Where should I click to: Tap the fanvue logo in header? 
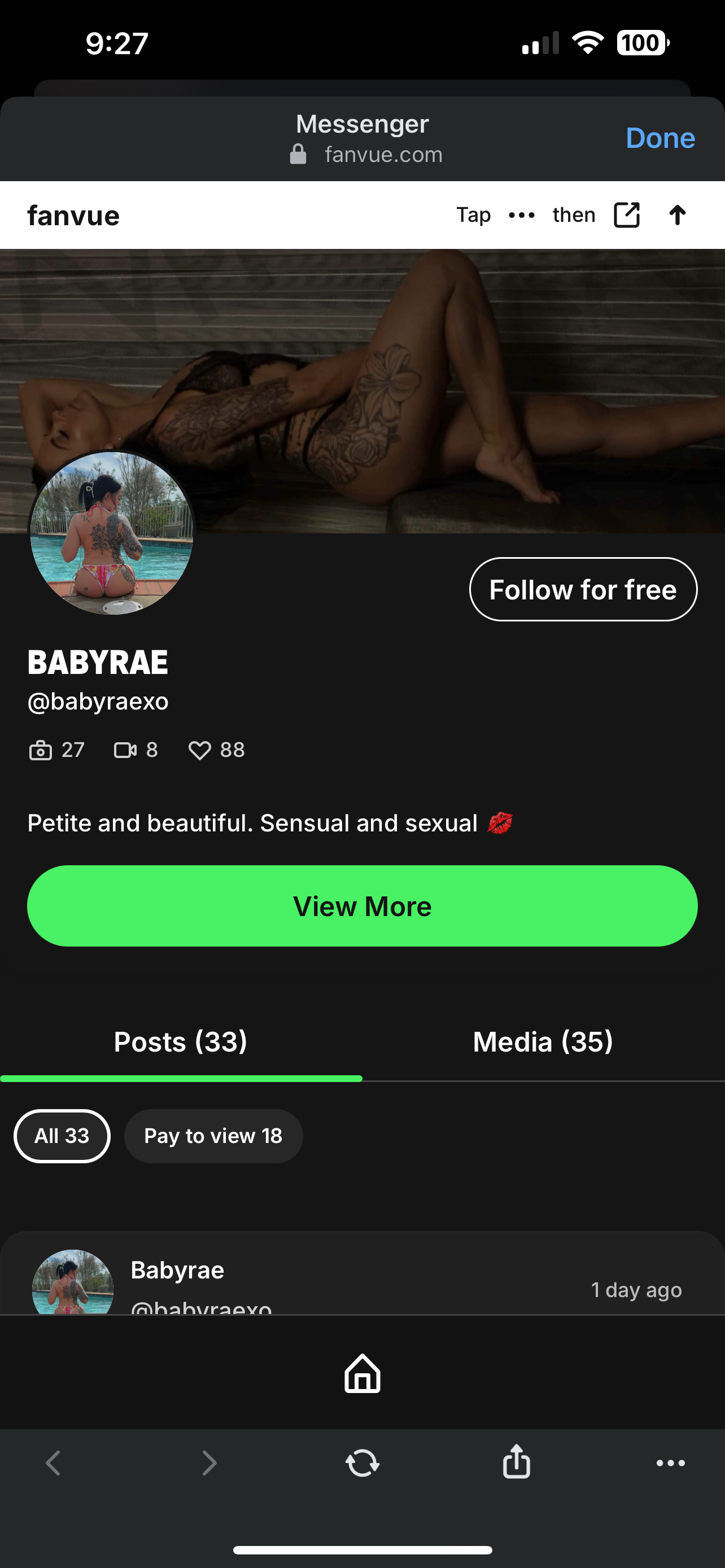tap(73, 216)
